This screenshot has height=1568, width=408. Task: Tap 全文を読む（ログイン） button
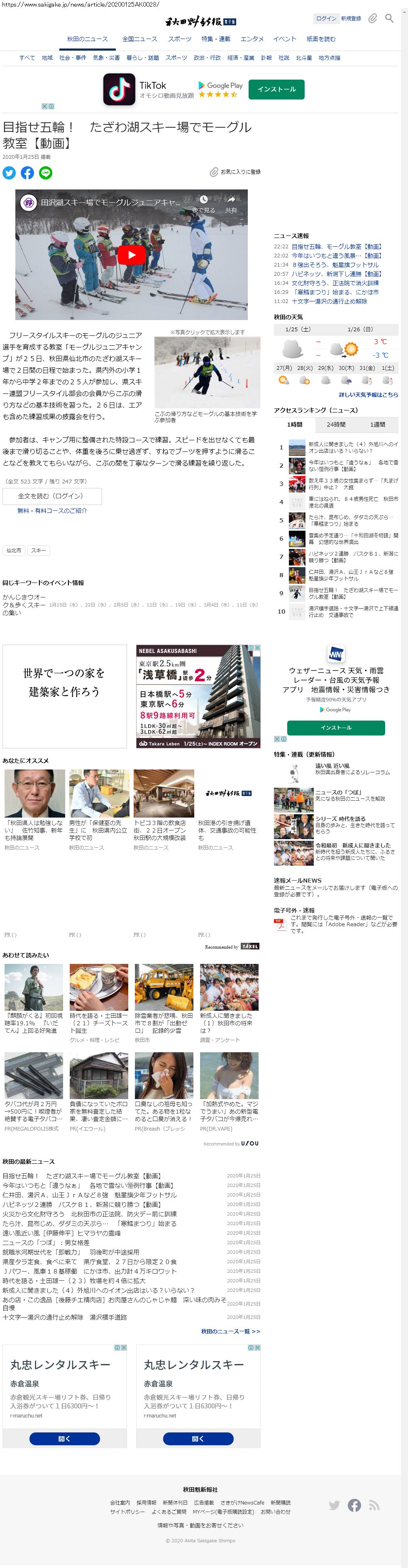pos(52,496)
